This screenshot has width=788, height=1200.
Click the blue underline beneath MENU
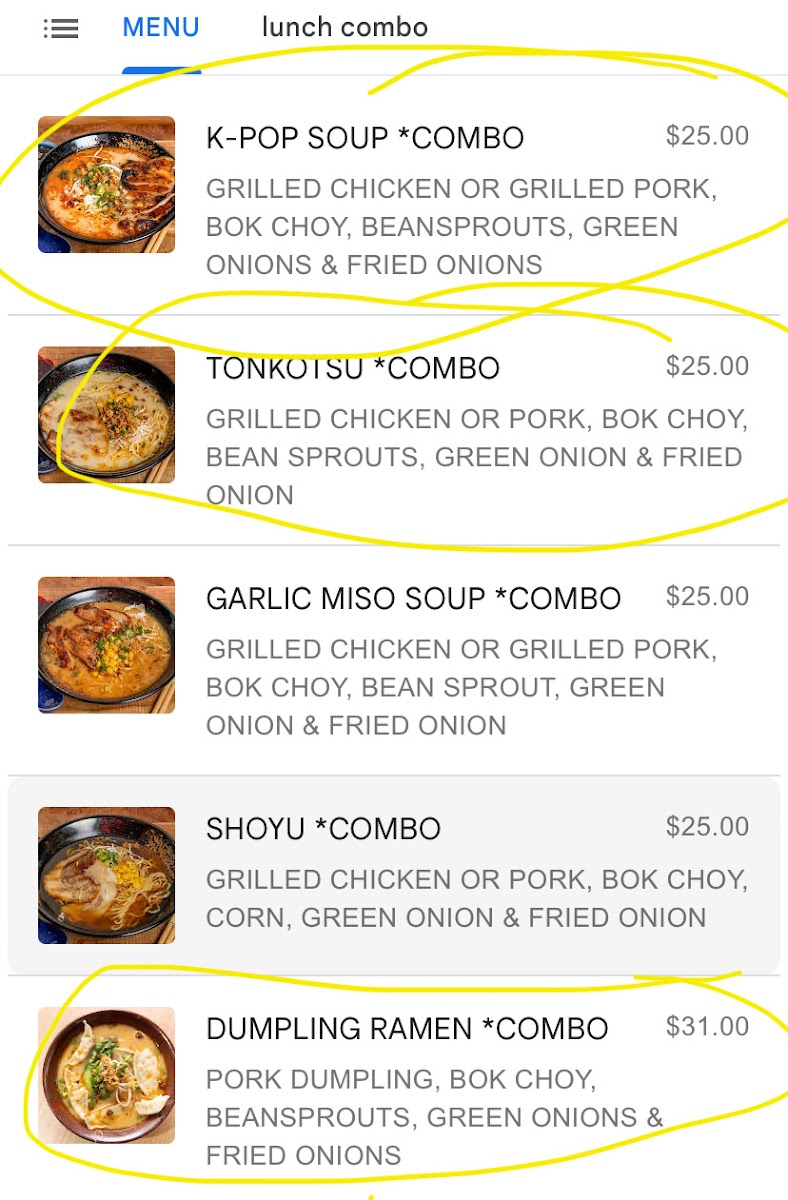pos(160,70)
